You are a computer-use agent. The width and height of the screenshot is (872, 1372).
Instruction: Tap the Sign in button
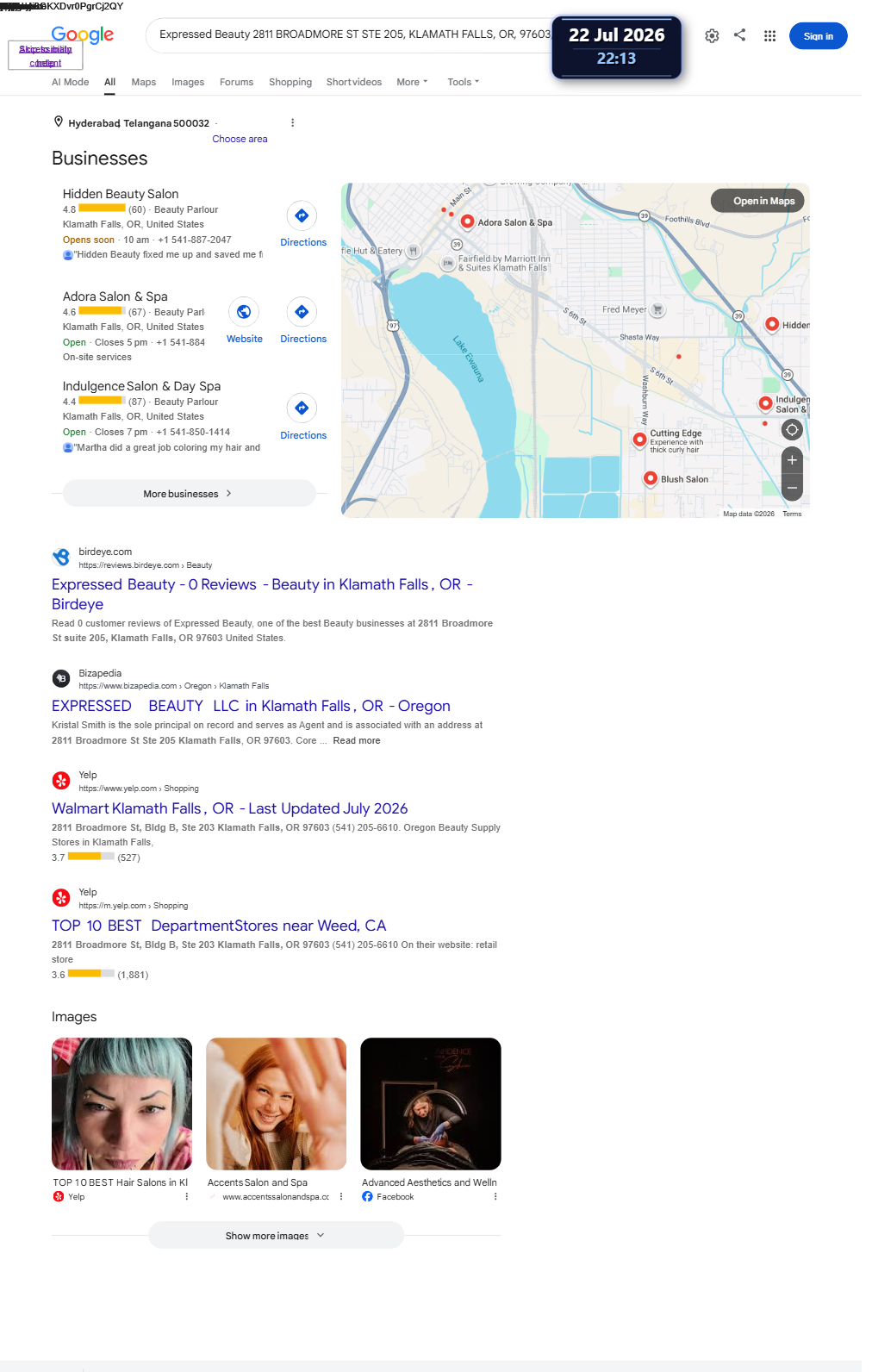click(x=818, y=36)
